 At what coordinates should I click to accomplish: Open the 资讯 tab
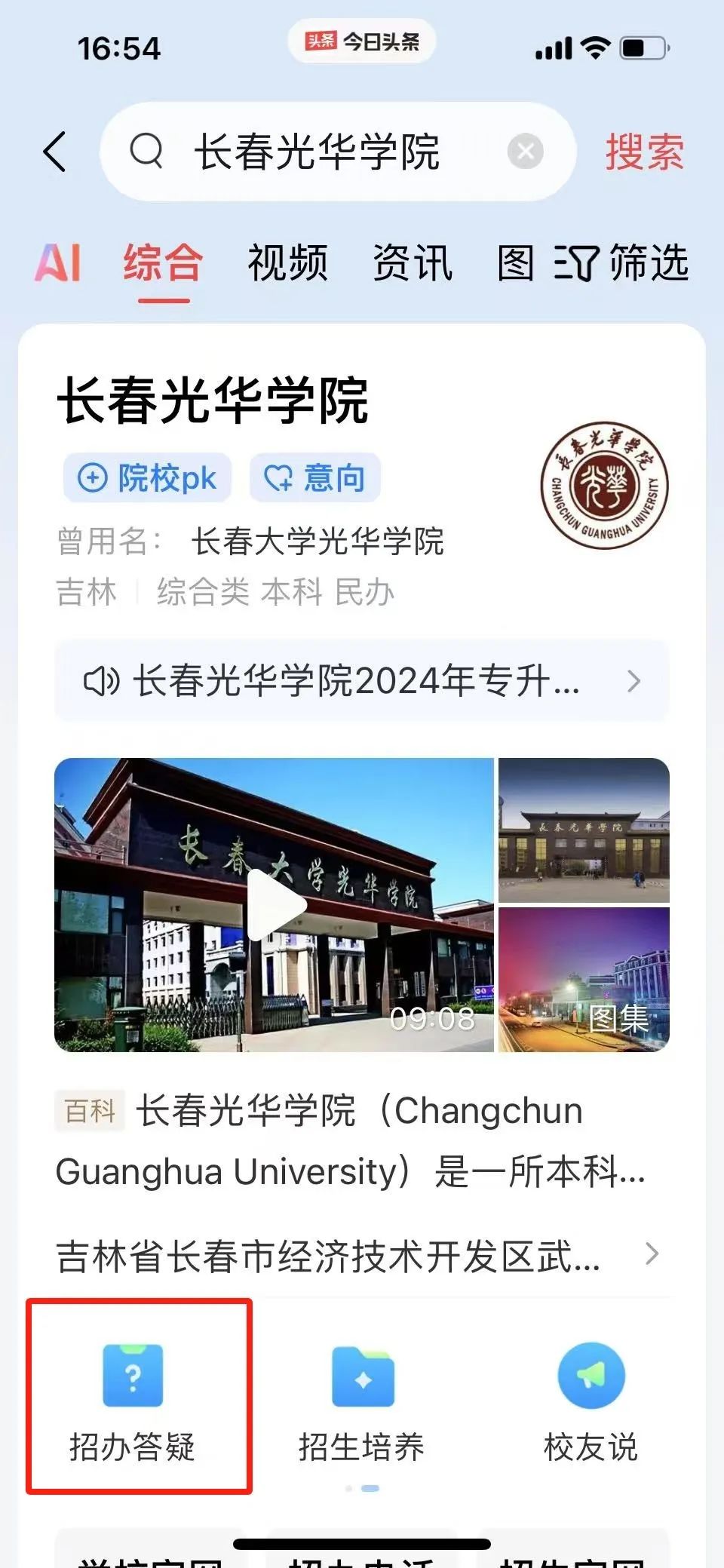point(413,263)
